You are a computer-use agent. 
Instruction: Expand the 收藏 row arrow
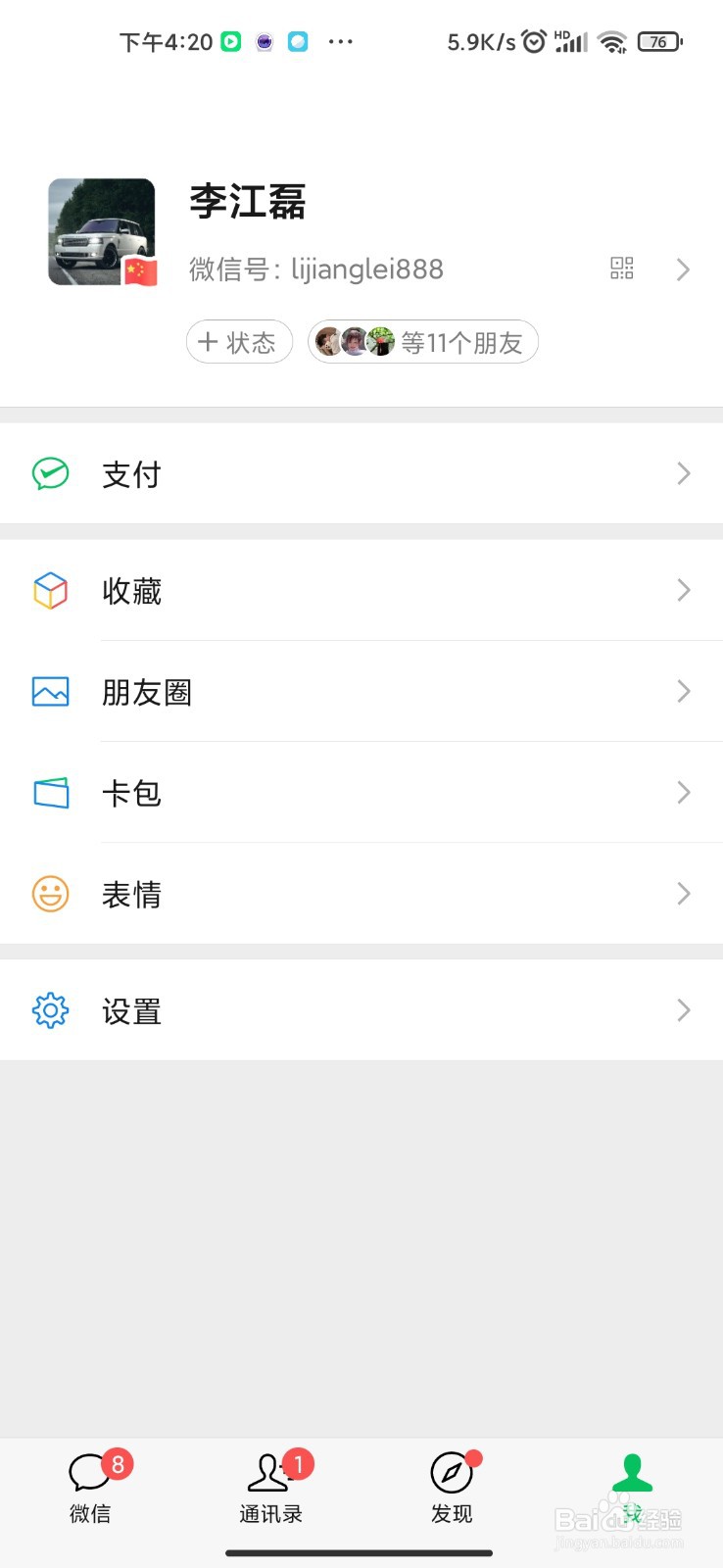(x=683, y=590)
